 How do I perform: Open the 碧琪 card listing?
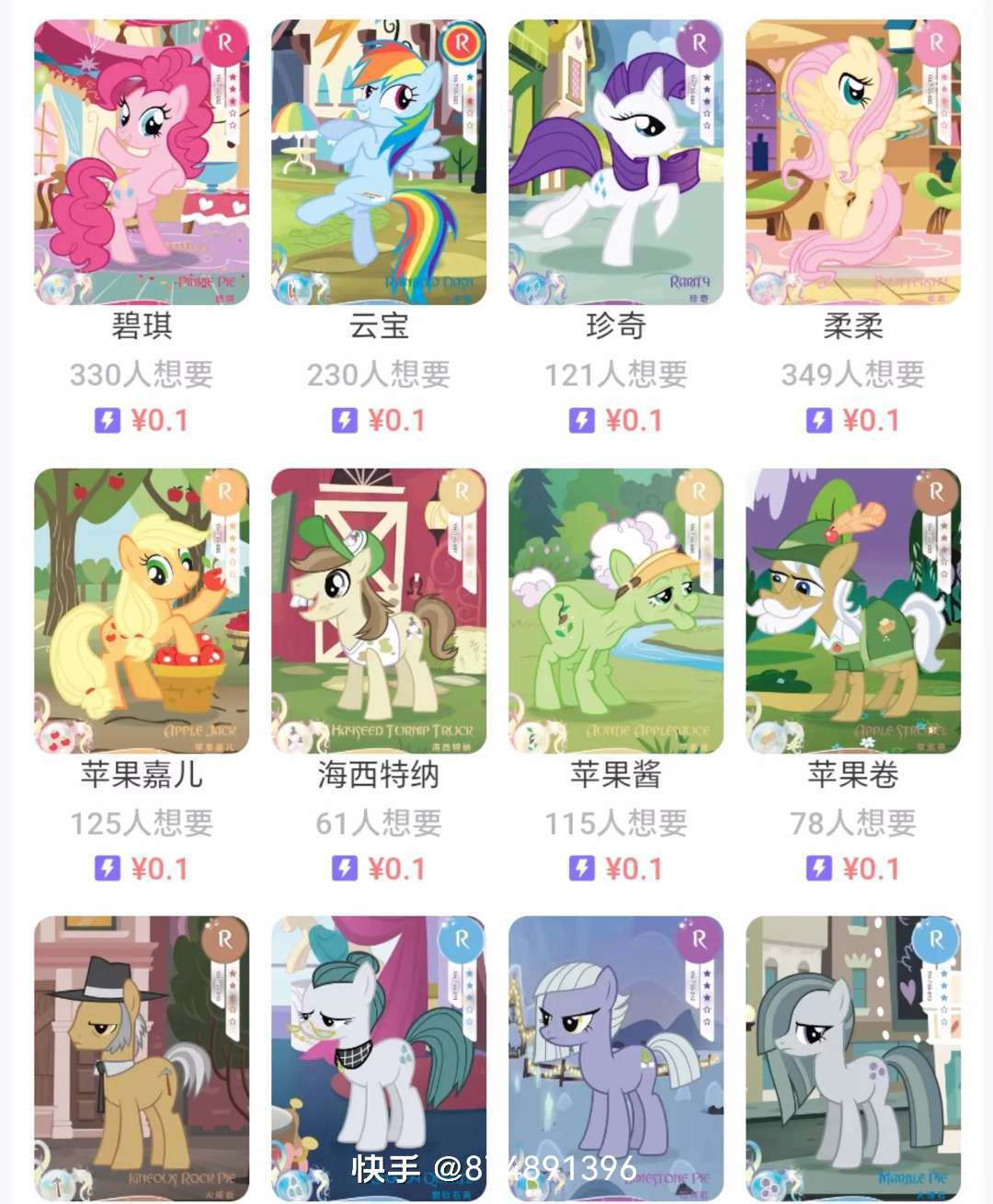click(x=142, y=163)
